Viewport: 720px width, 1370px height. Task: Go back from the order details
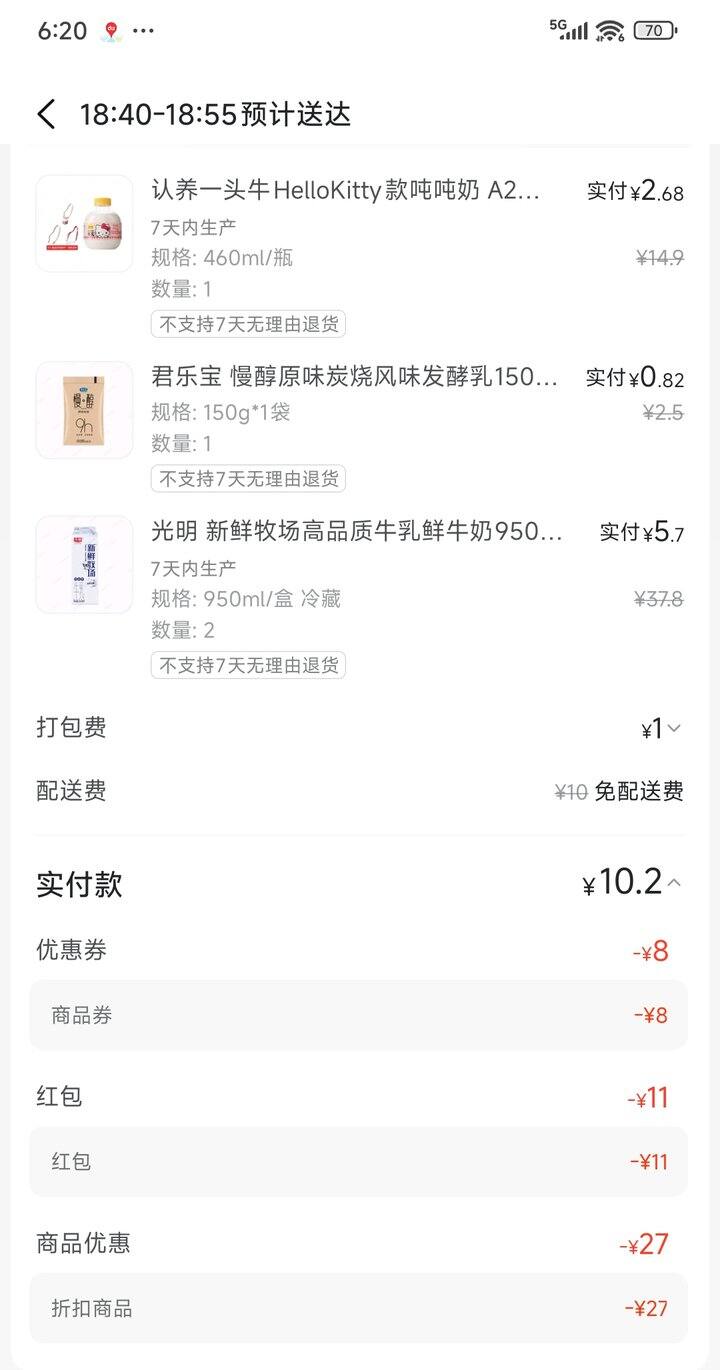click(x=46, y=114)
